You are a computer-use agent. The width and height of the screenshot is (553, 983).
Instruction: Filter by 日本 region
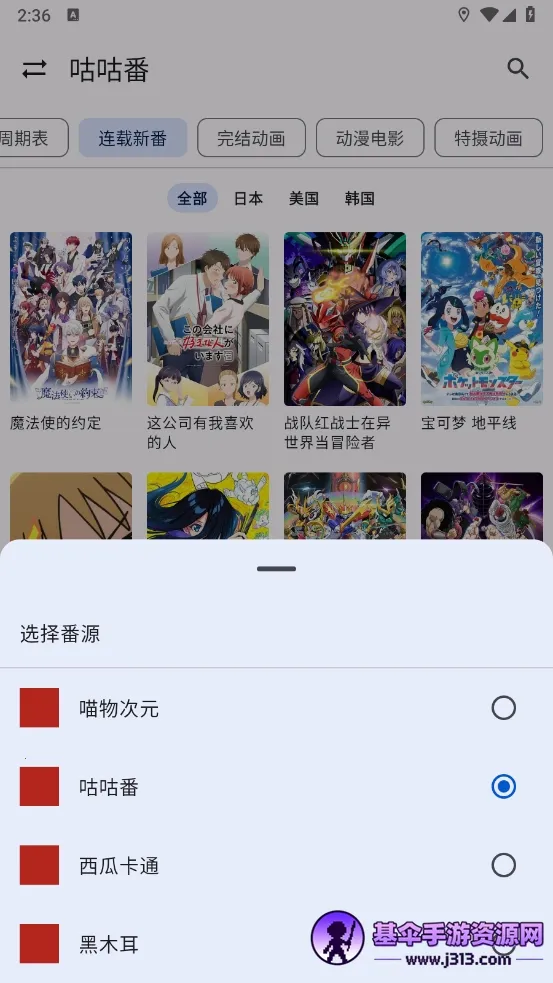(248, 198)
